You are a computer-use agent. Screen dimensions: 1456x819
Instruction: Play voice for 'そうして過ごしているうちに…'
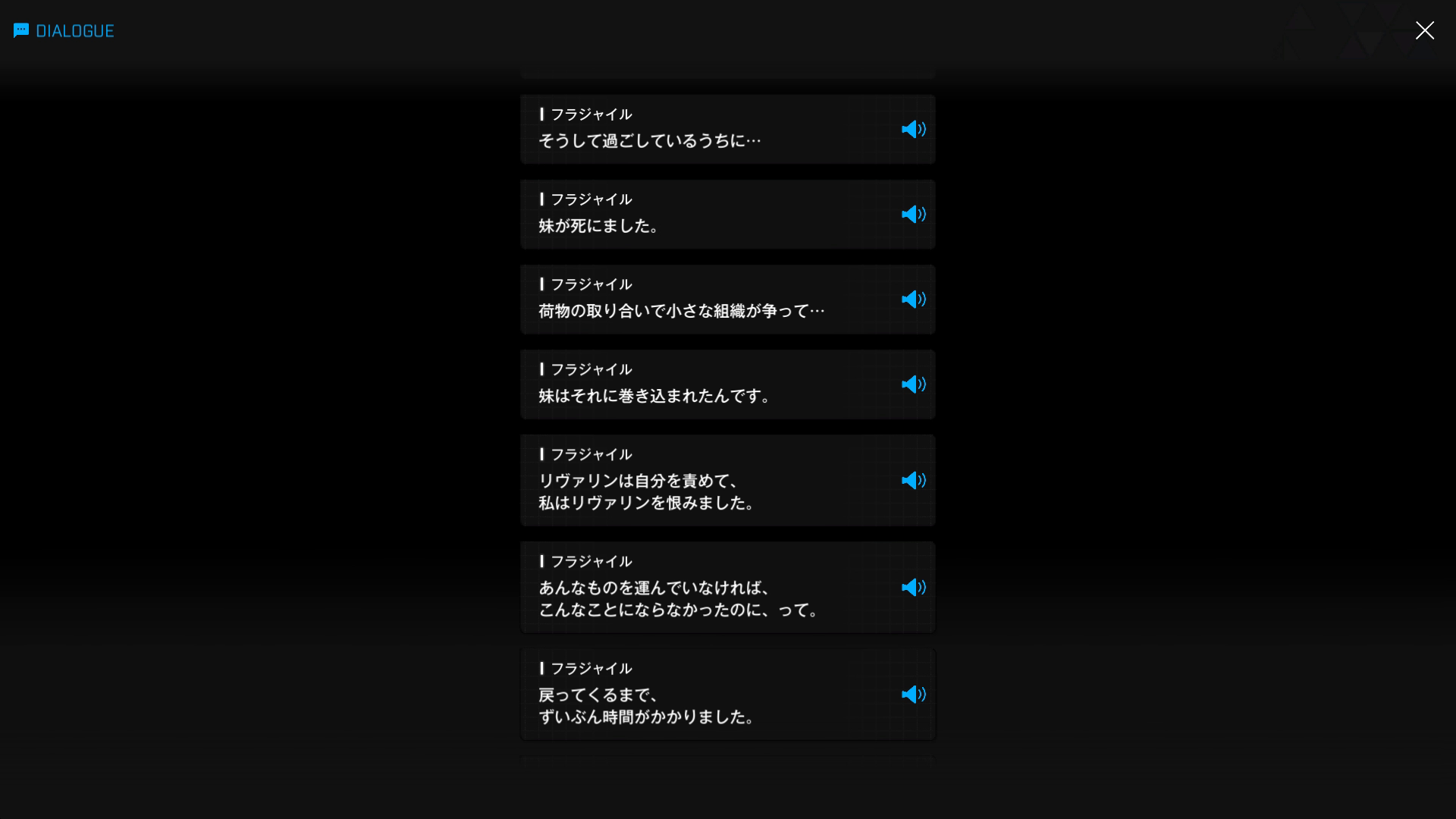coord(913,130)
